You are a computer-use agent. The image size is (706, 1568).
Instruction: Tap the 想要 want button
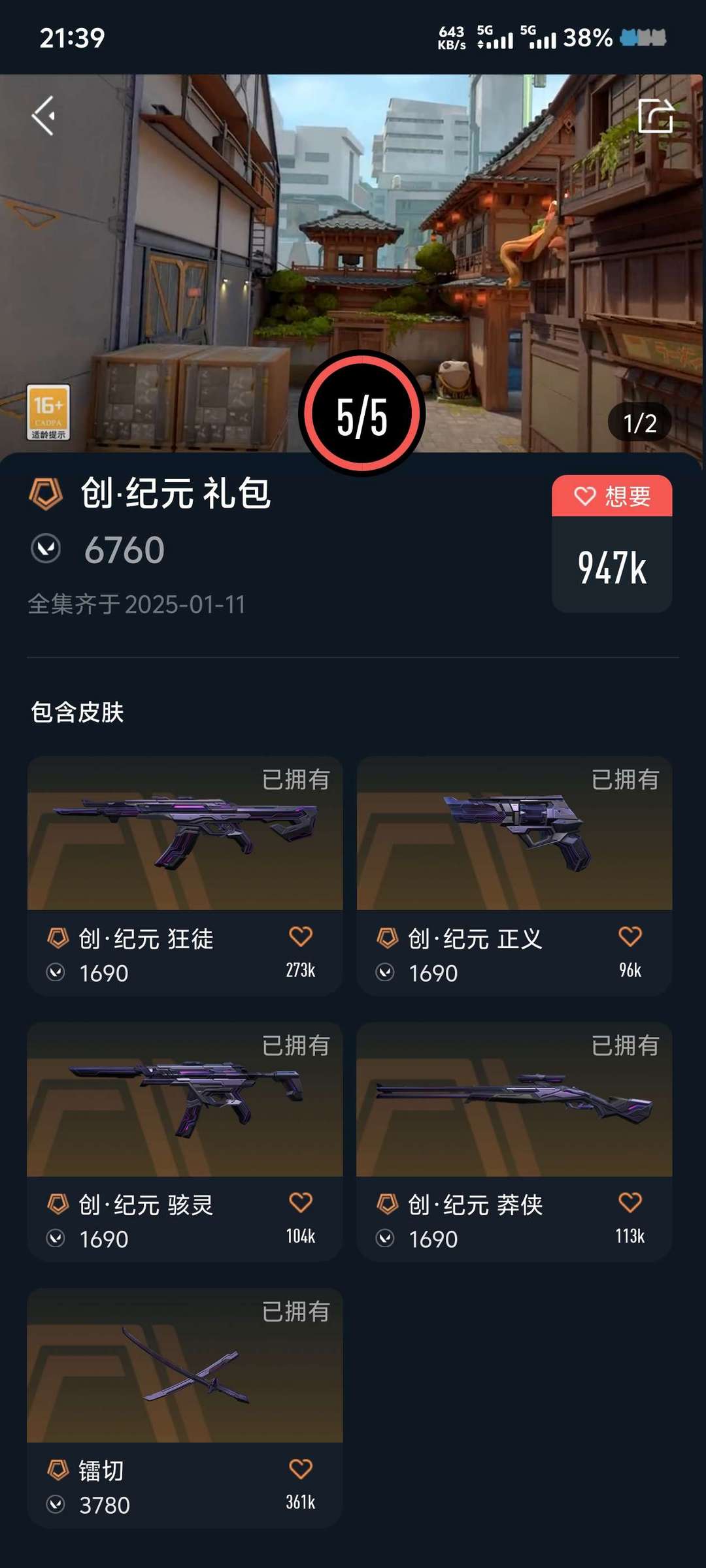pyautogui.click(x=611, y=497)
